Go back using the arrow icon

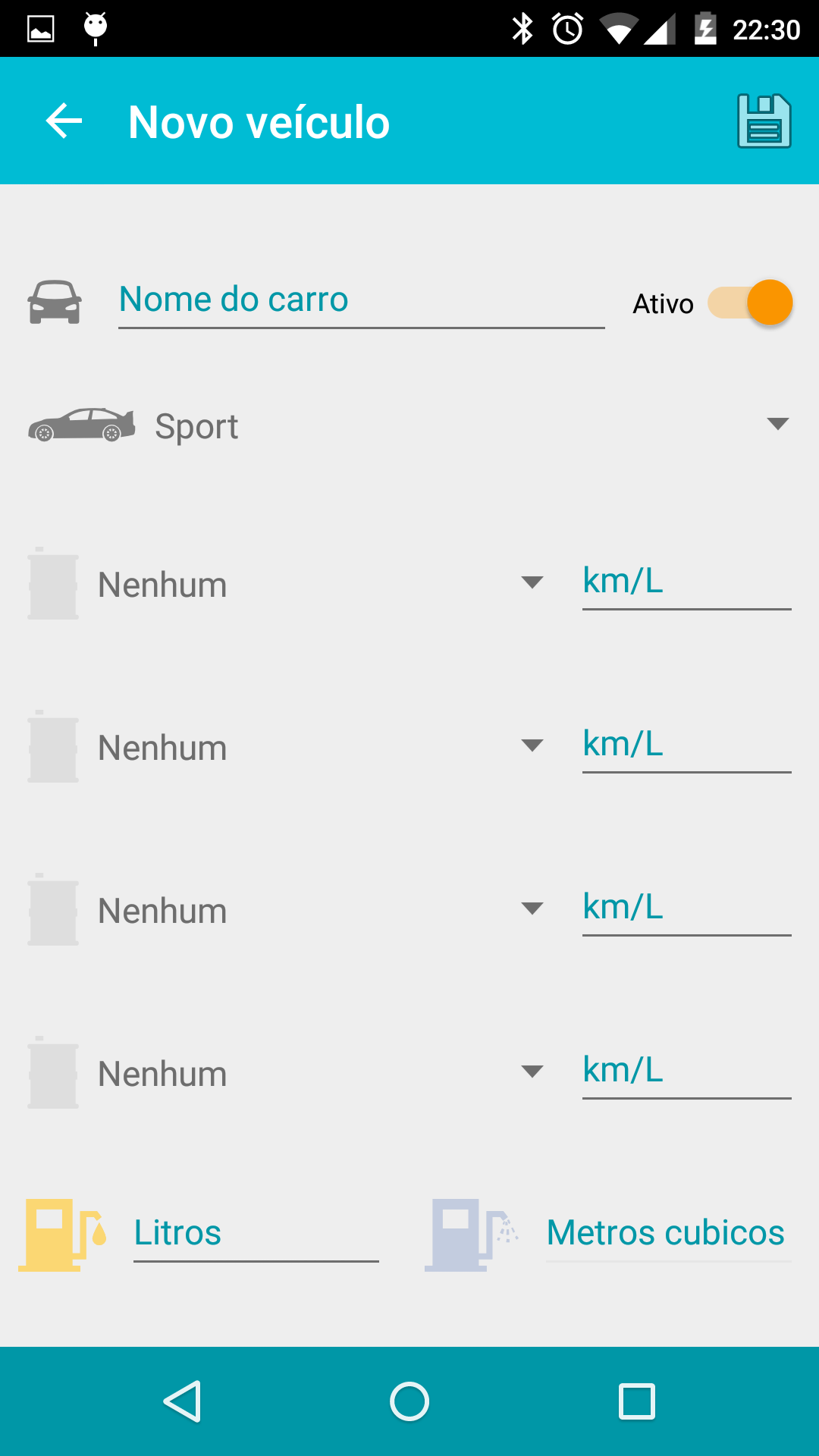[64, 121]
